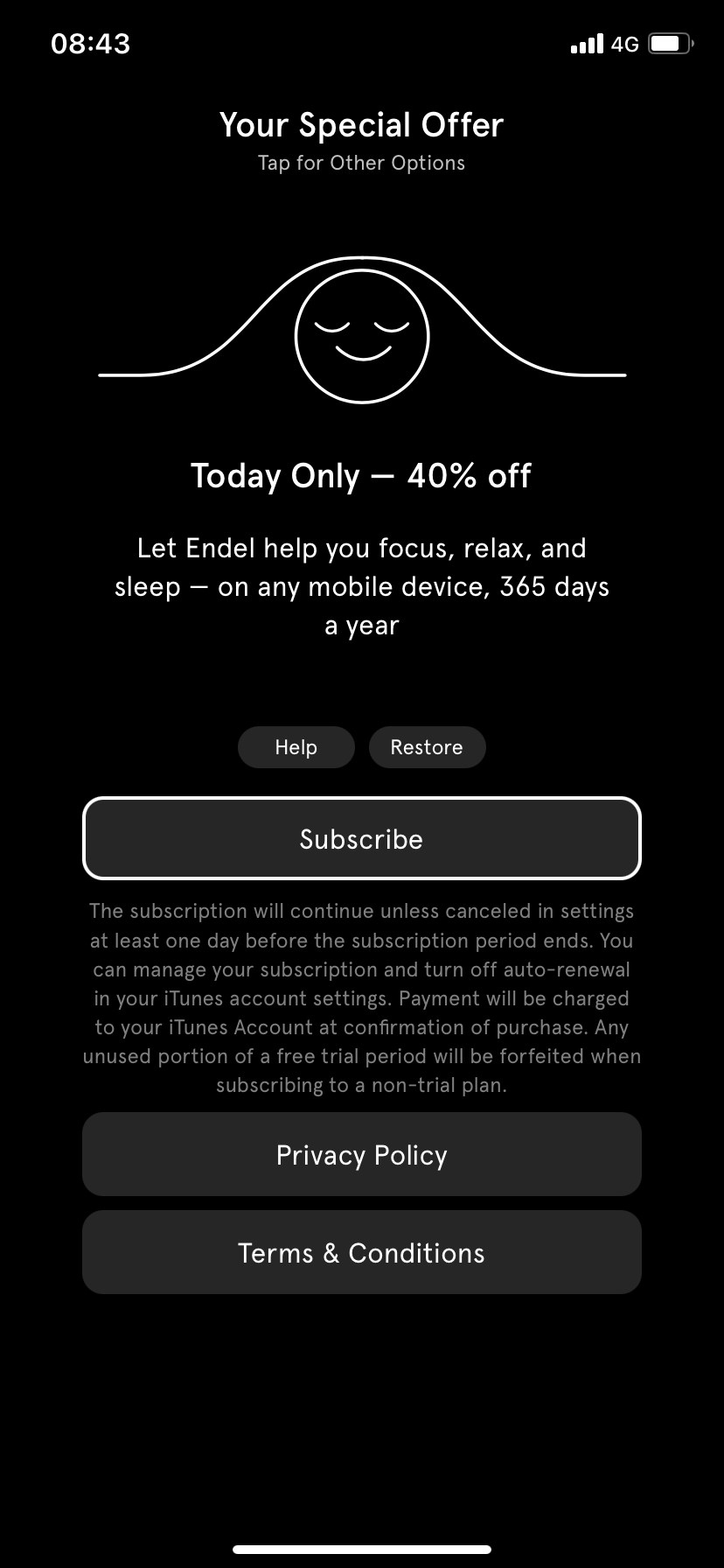Subscribe to the 40% off offer
This screenshot has width=724, height=1568.
361,838
